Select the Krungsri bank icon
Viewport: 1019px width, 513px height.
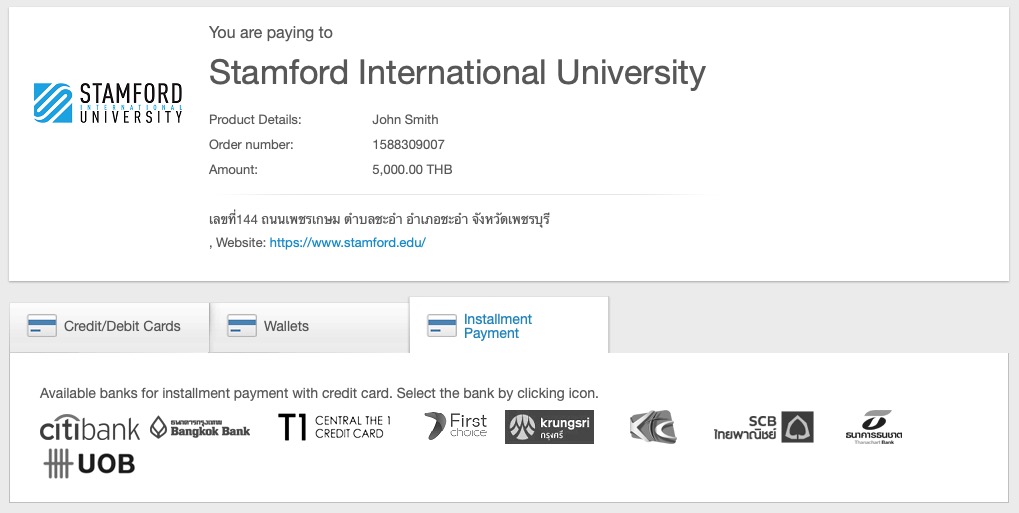click(549, 427)
